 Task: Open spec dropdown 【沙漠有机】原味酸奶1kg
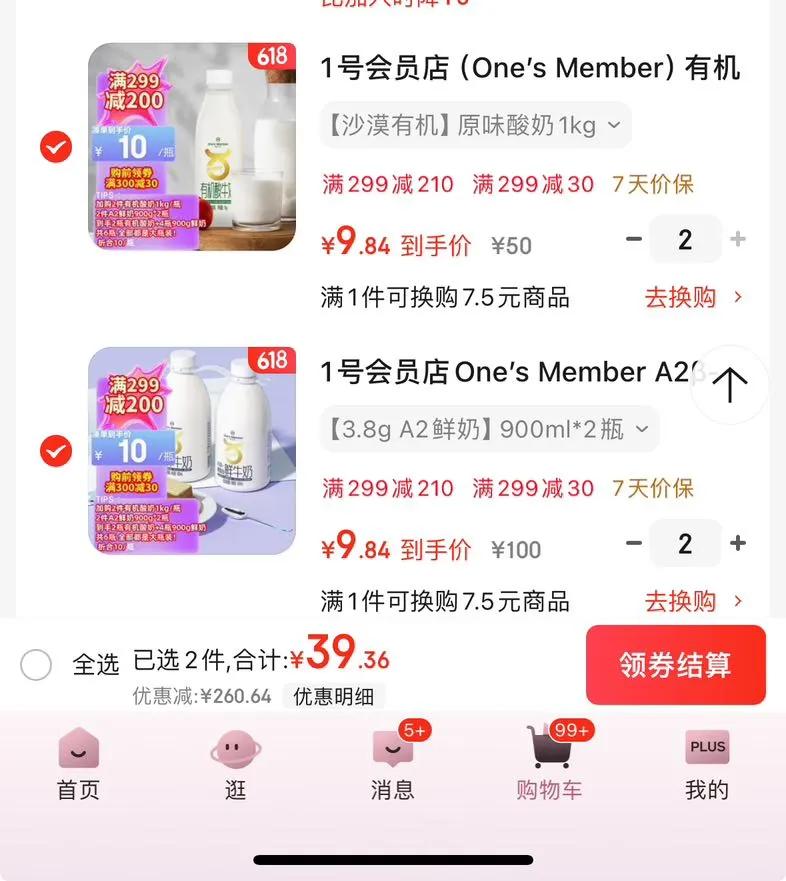pos(476,125)
